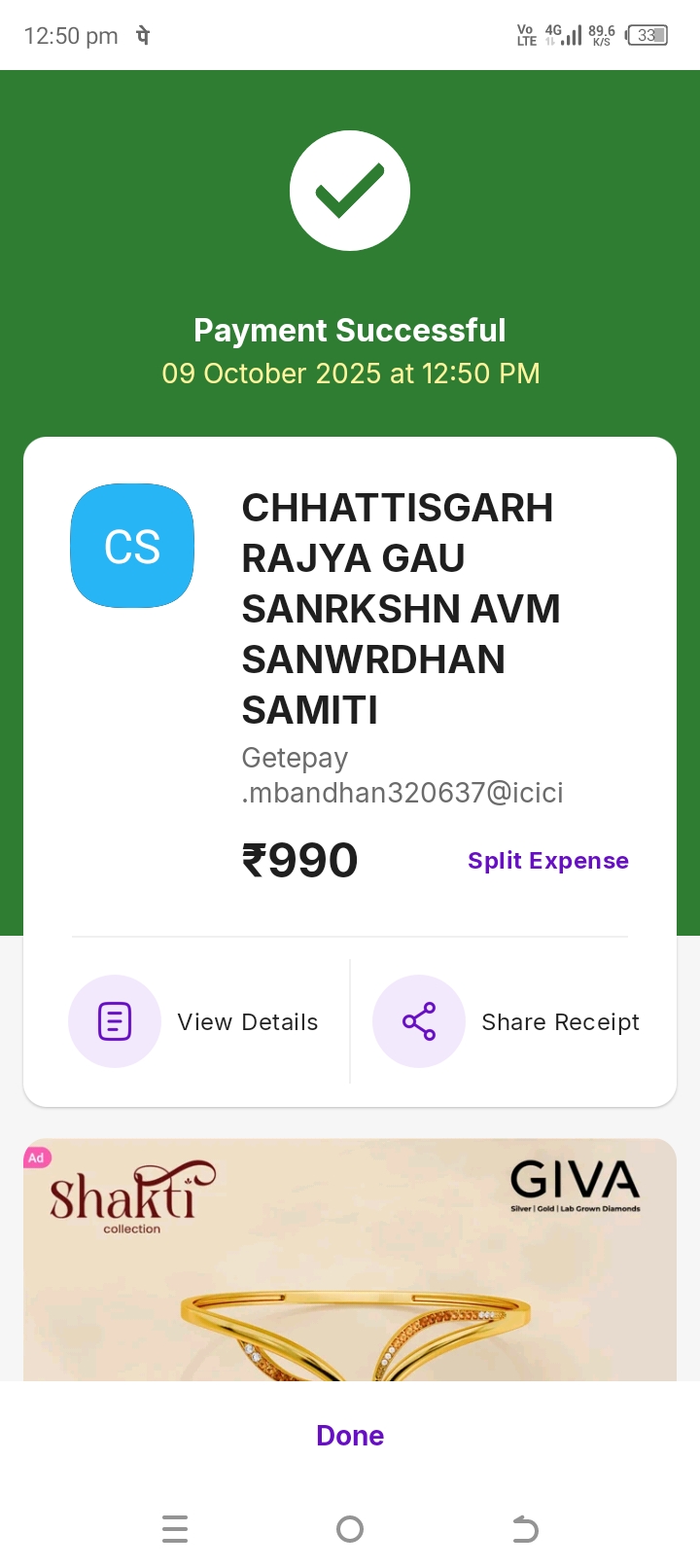The image size is (700, 1568).
Task: Go back using system navigation
Action: [525, 1529]
